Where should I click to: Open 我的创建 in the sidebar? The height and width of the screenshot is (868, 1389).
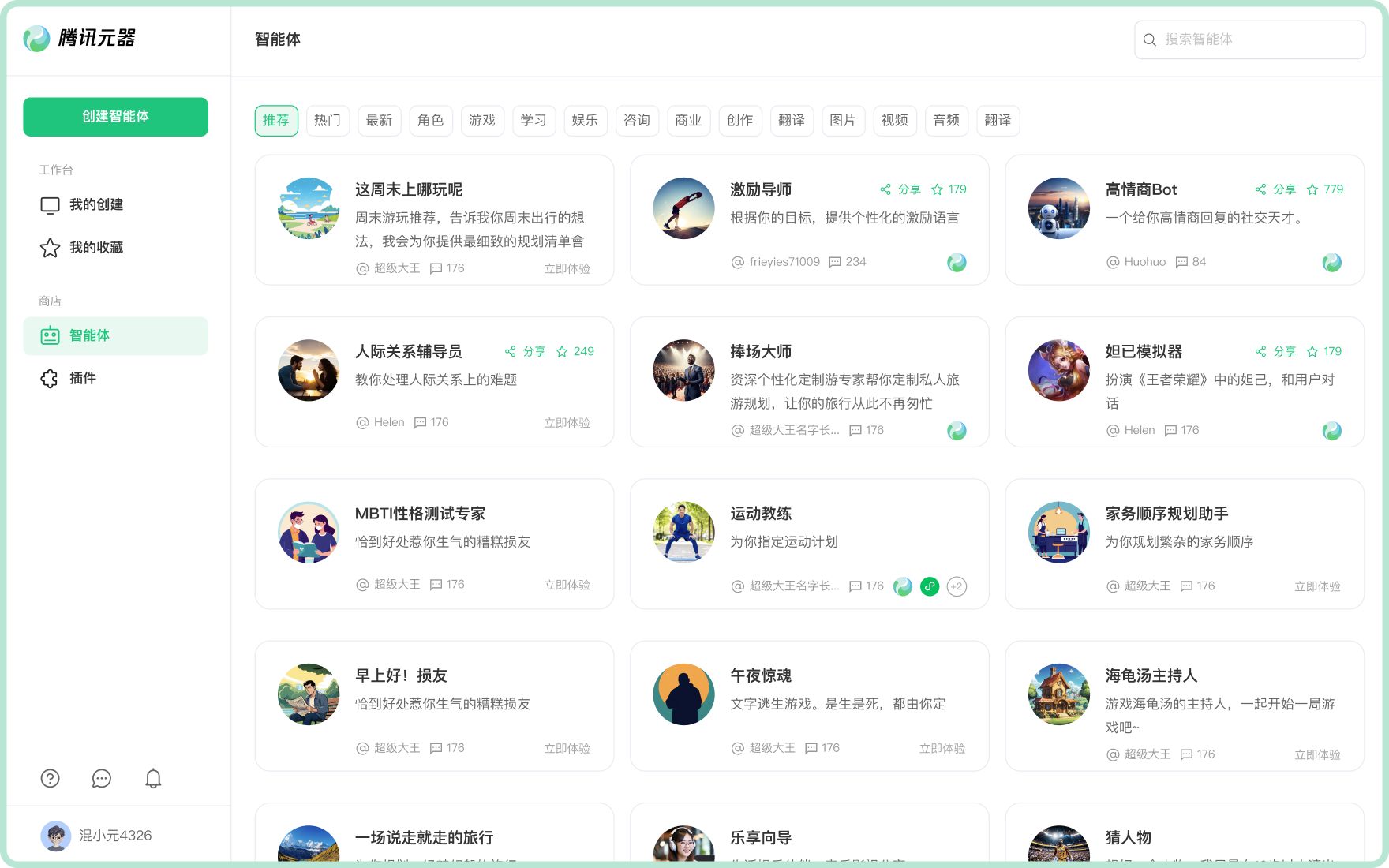coord(95,205)
